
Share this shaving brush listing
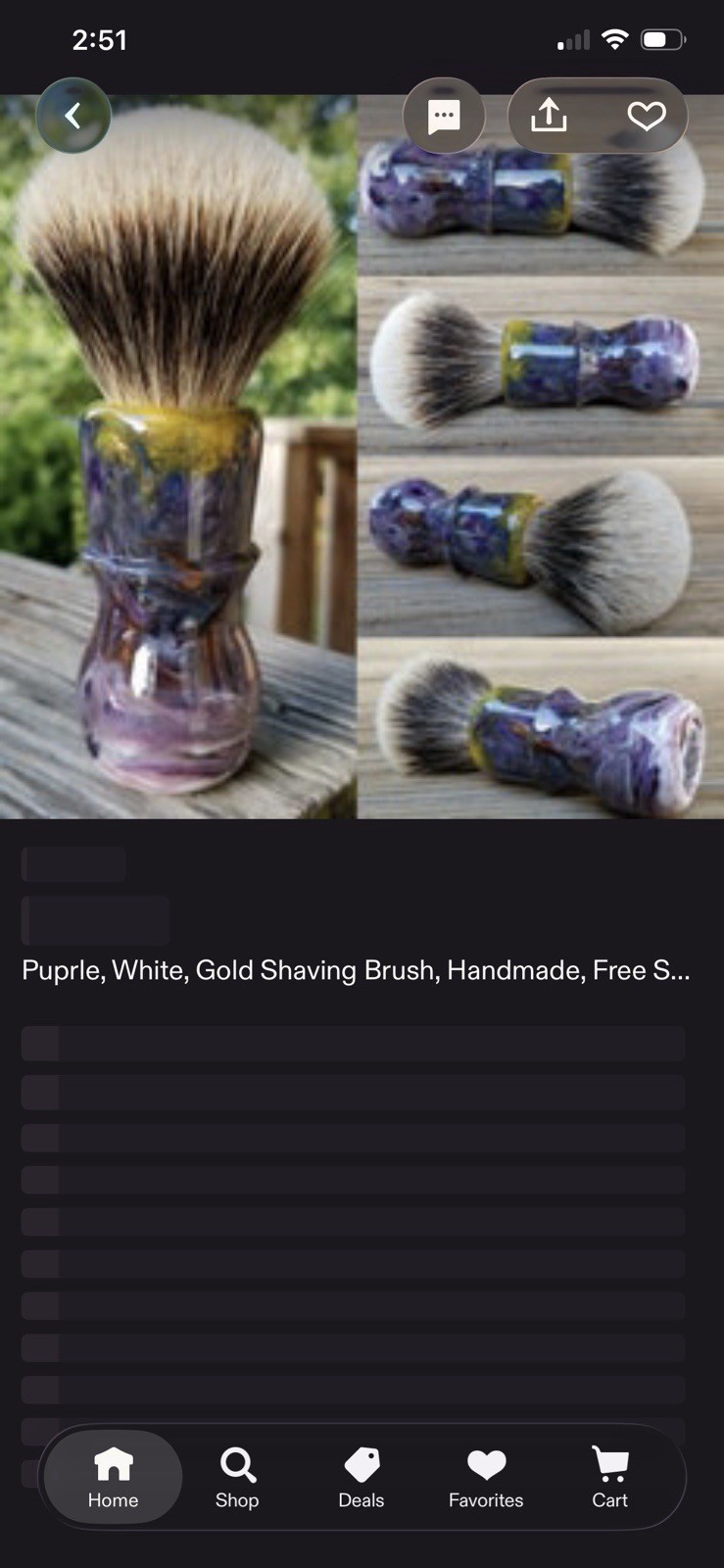click(x=549, y=116)
